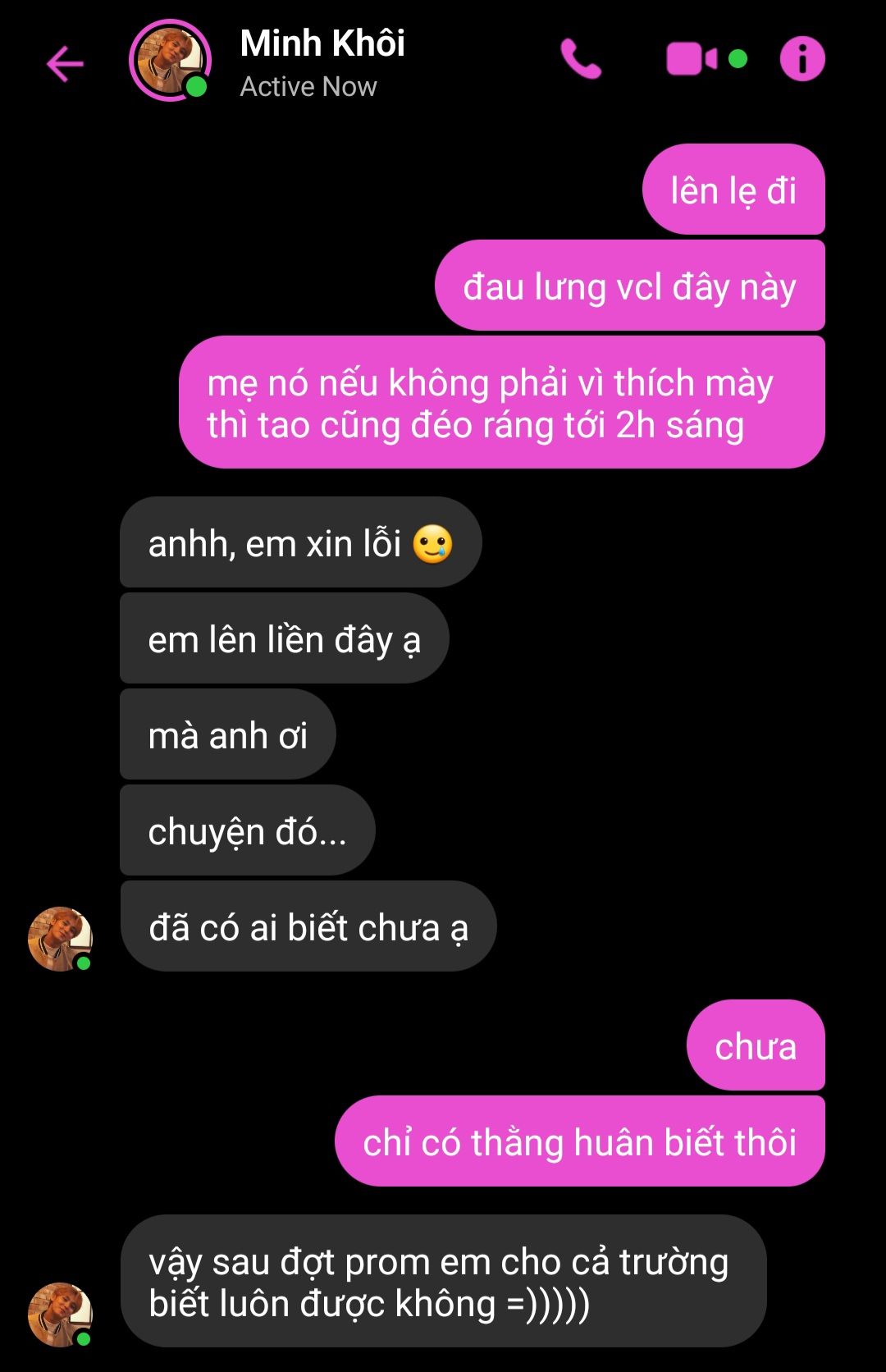Start a video call with Minh Khôi
886x1372 pixels.
point(693,59)
